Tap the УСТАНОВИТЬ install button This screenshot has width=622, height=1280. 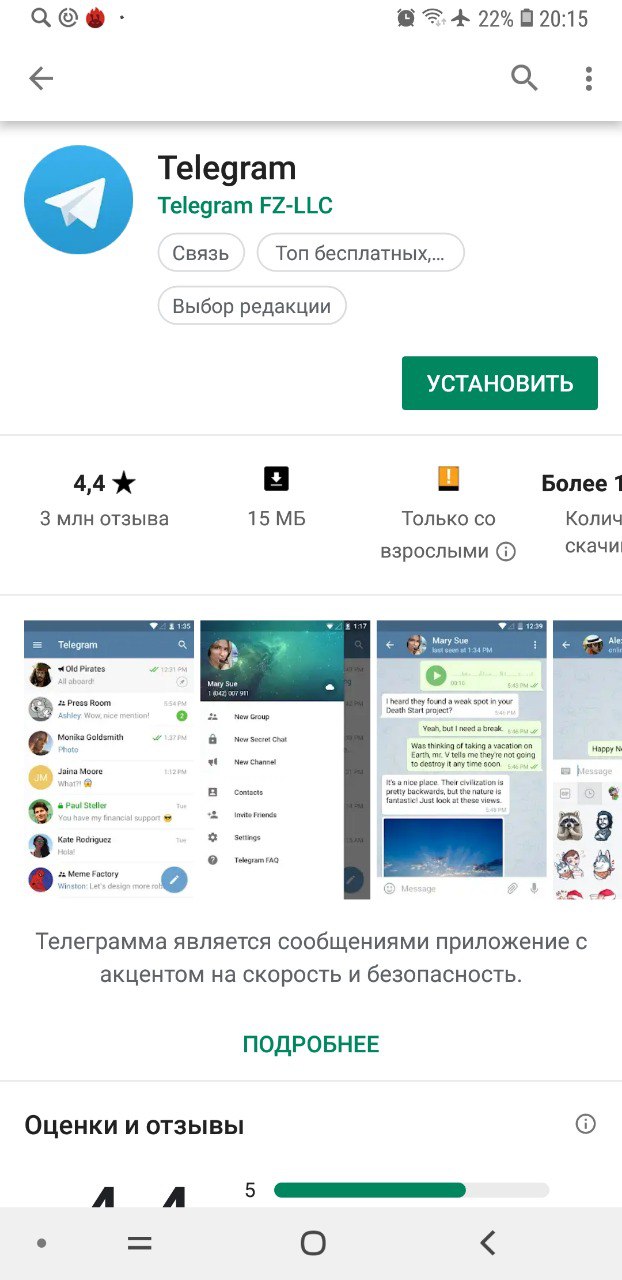click(x=499, y=383)
